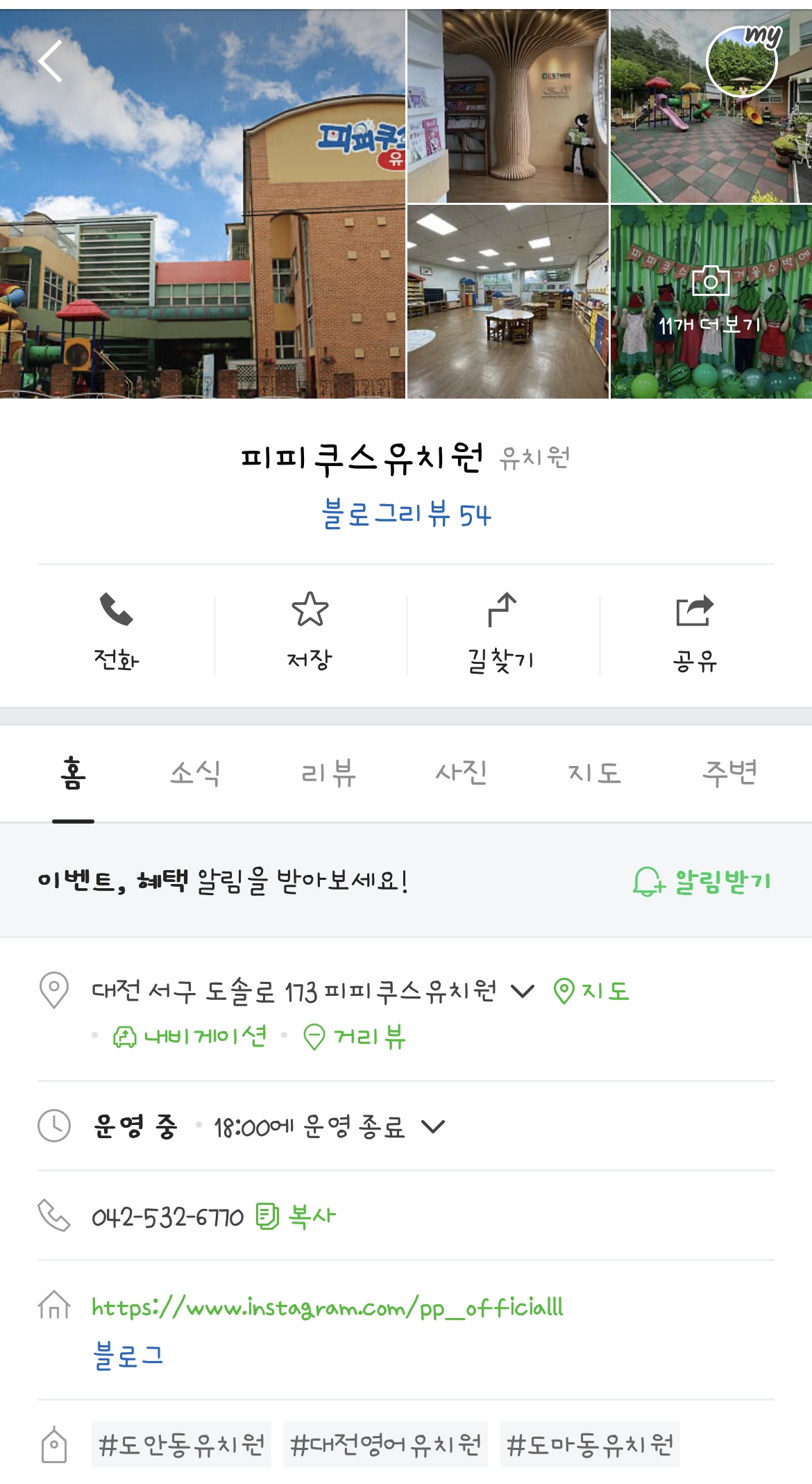Expand the address details chevron
This screenshot has height=1484, width=812.
522,991
